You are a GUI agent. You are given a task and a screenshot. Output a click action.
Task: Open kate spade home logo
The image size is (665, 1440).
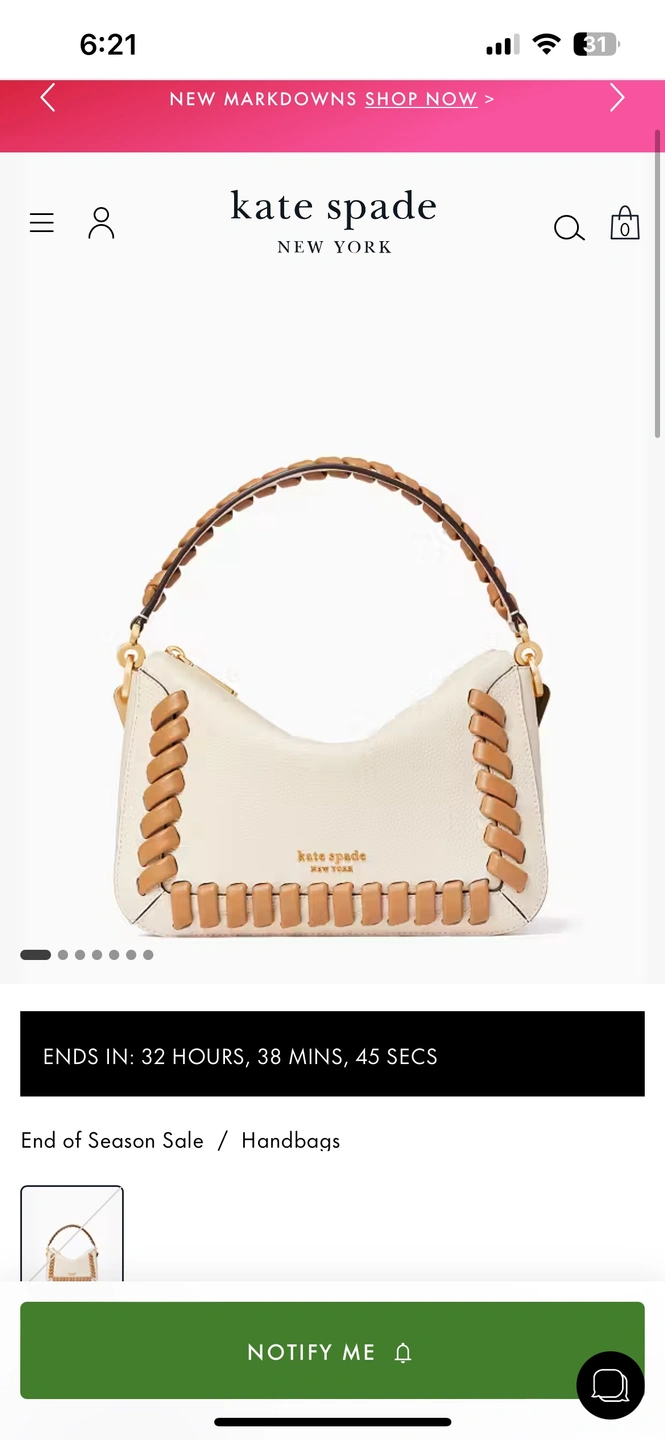click(x=334, y=220)
